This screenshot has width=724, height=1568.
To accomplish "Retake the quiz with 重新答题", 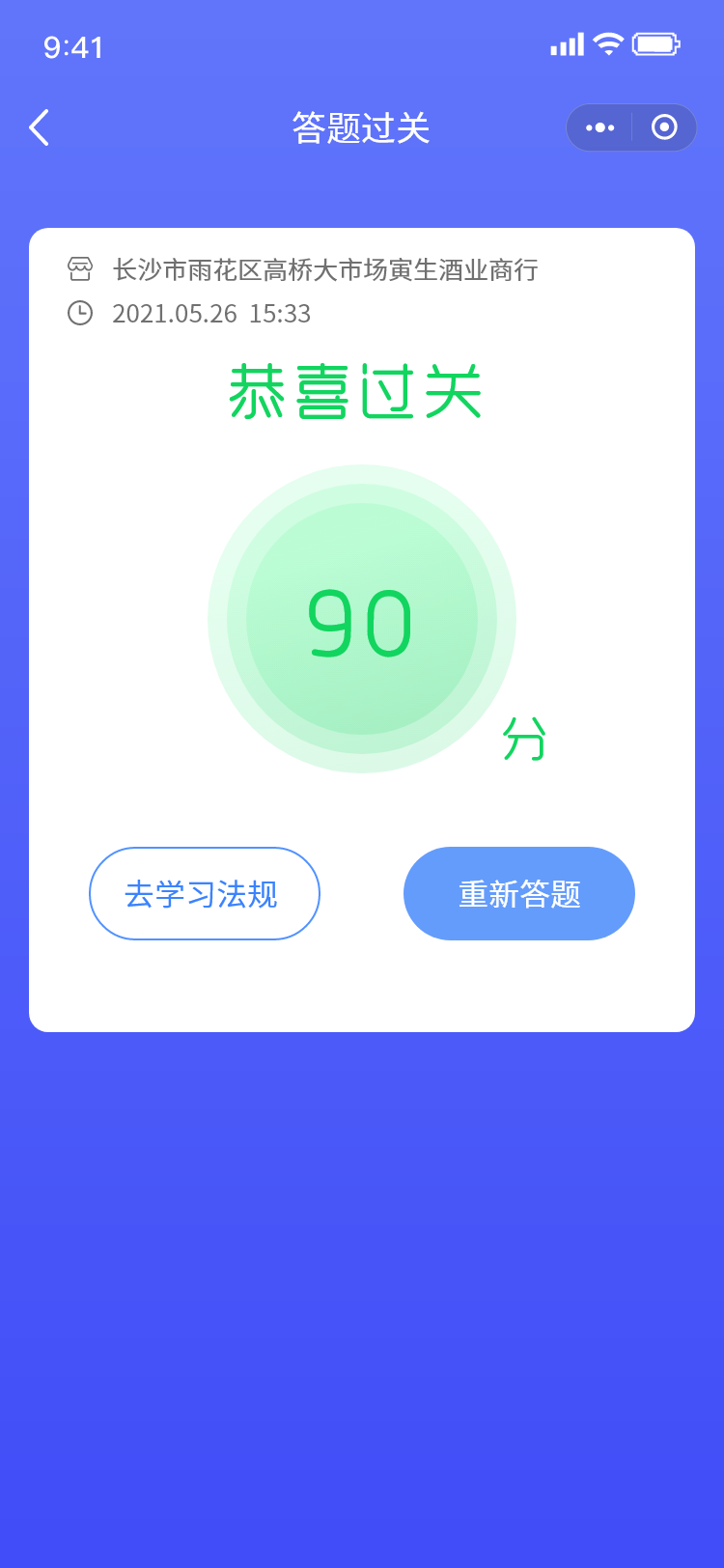I will tap(519, 893).
